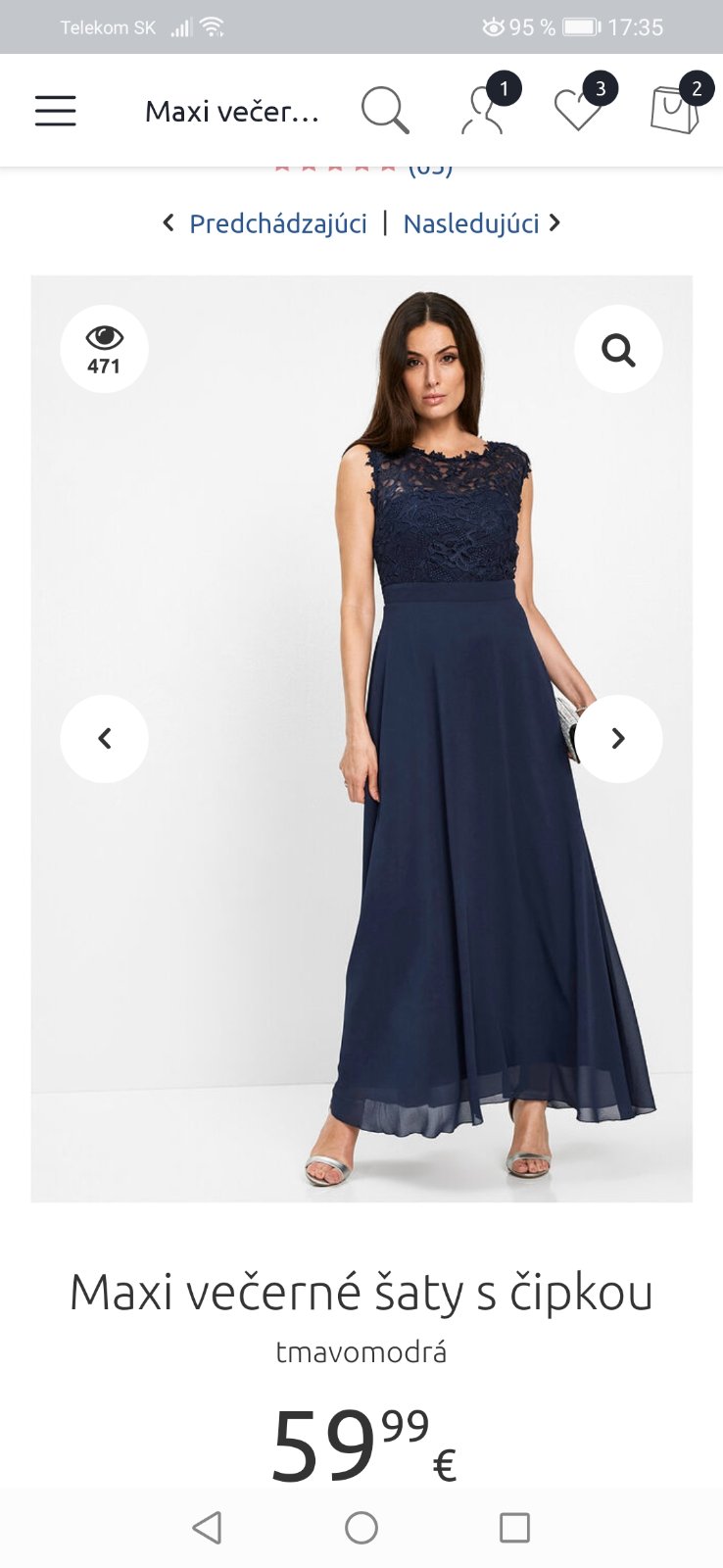Zoom the product photo with magnifier button
723x1568 pixels.
[618, 349]
